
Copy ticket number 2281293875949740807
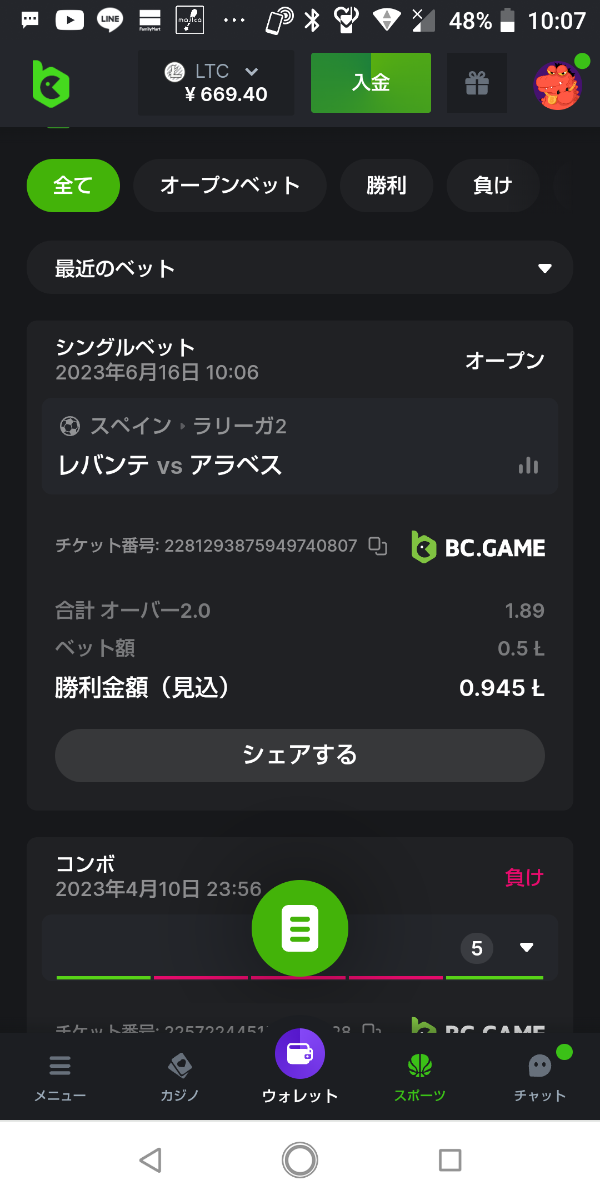click(x=377, y=546)
